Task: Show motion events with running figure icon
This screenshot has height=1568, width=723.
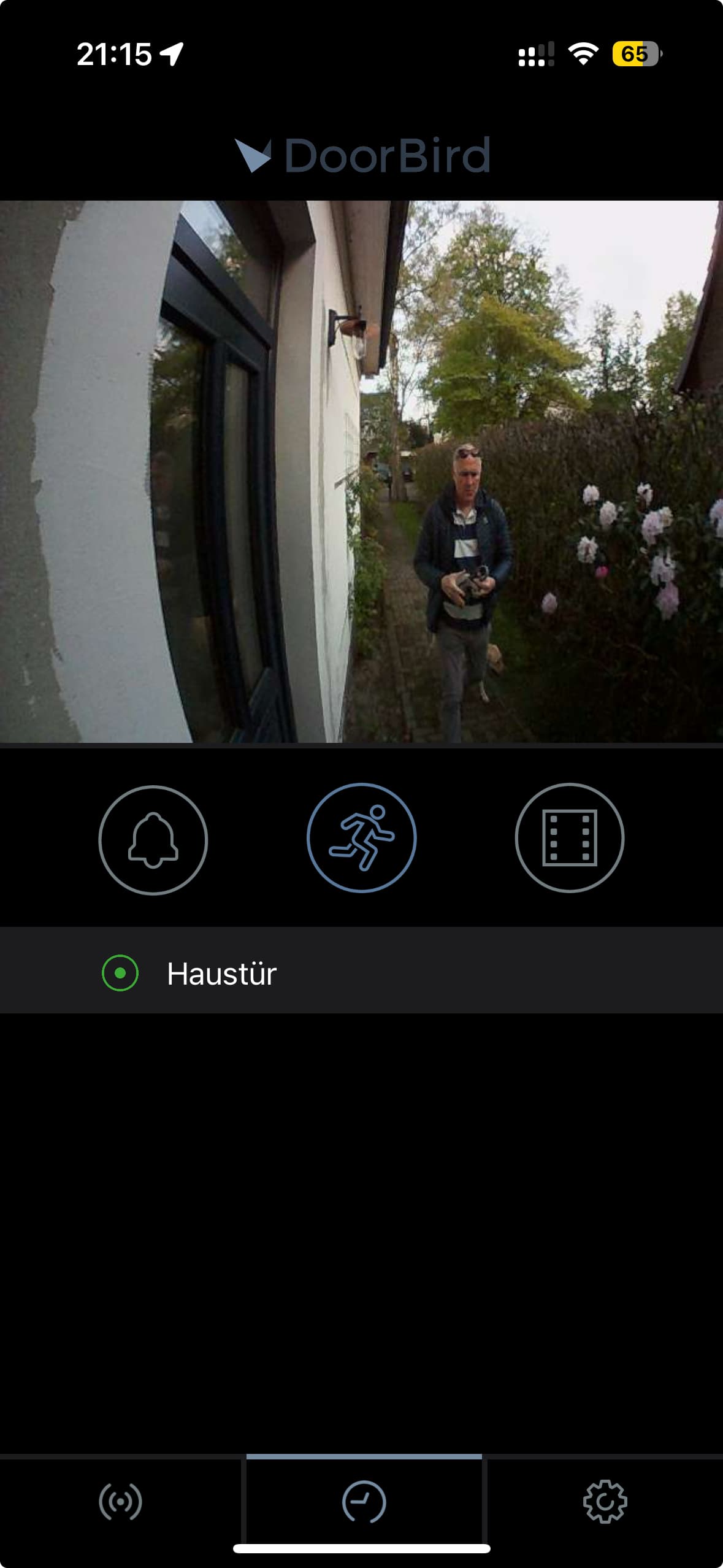Action: click(361, 838)
